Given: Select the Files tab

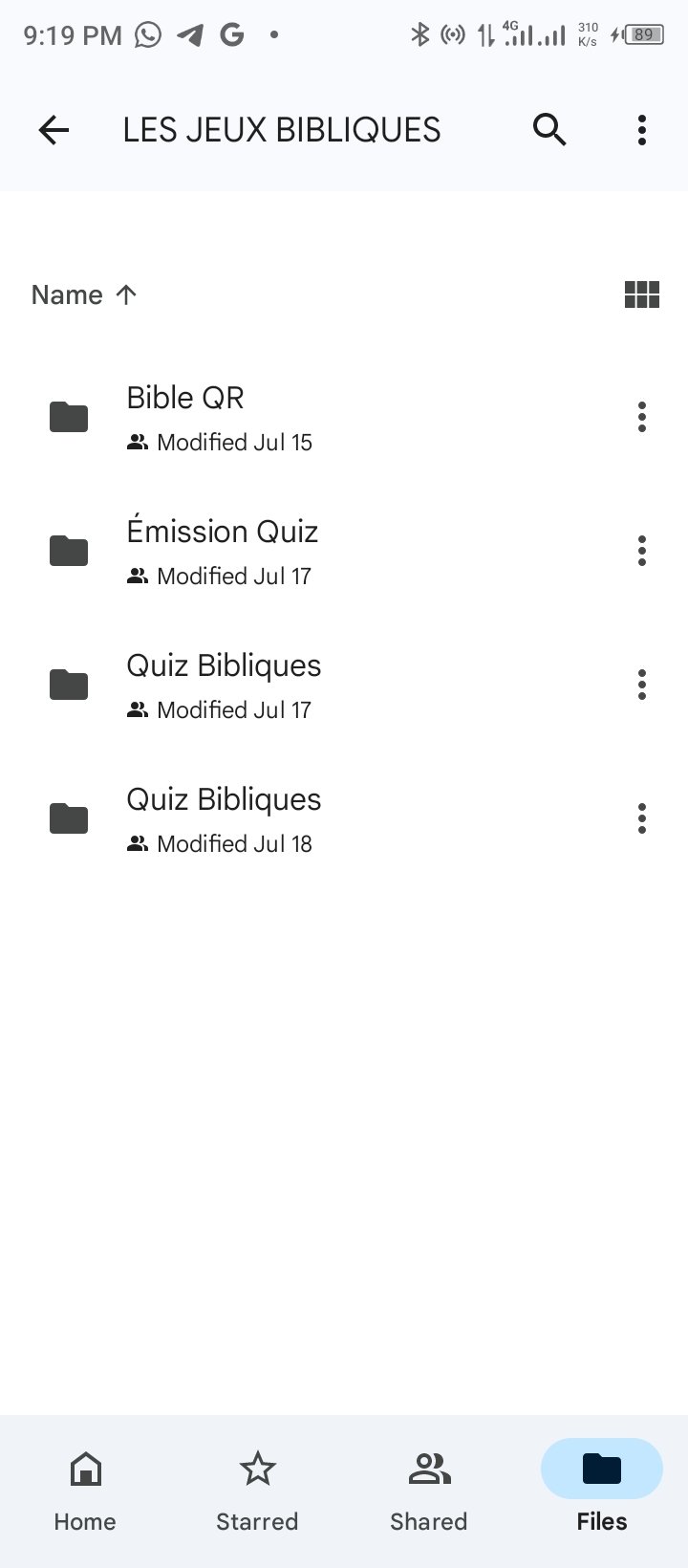Looking at the screenshot, I should point(602,1489).
